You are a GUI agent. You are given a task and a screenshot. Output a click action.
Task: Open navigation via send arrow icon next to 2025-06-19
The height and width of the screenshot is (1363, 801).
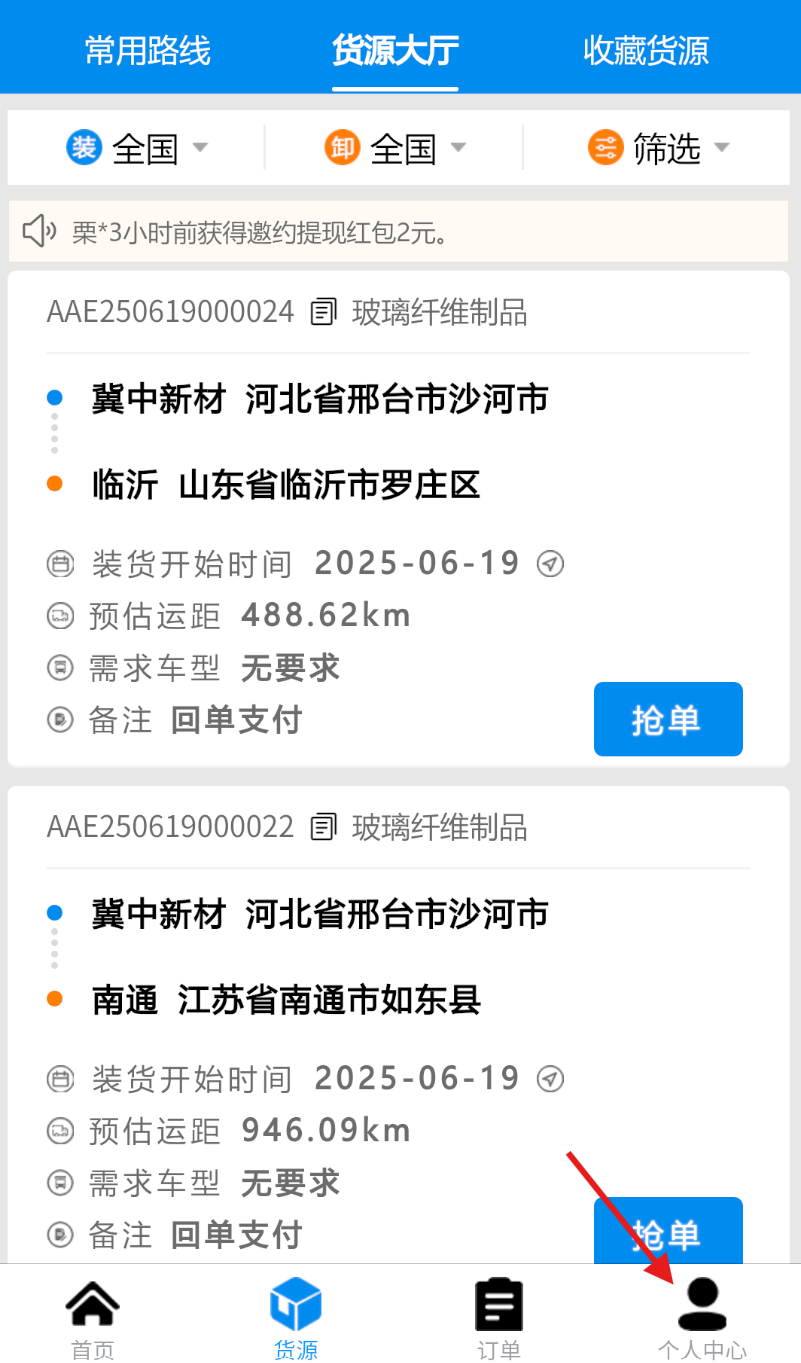(549, 564)
